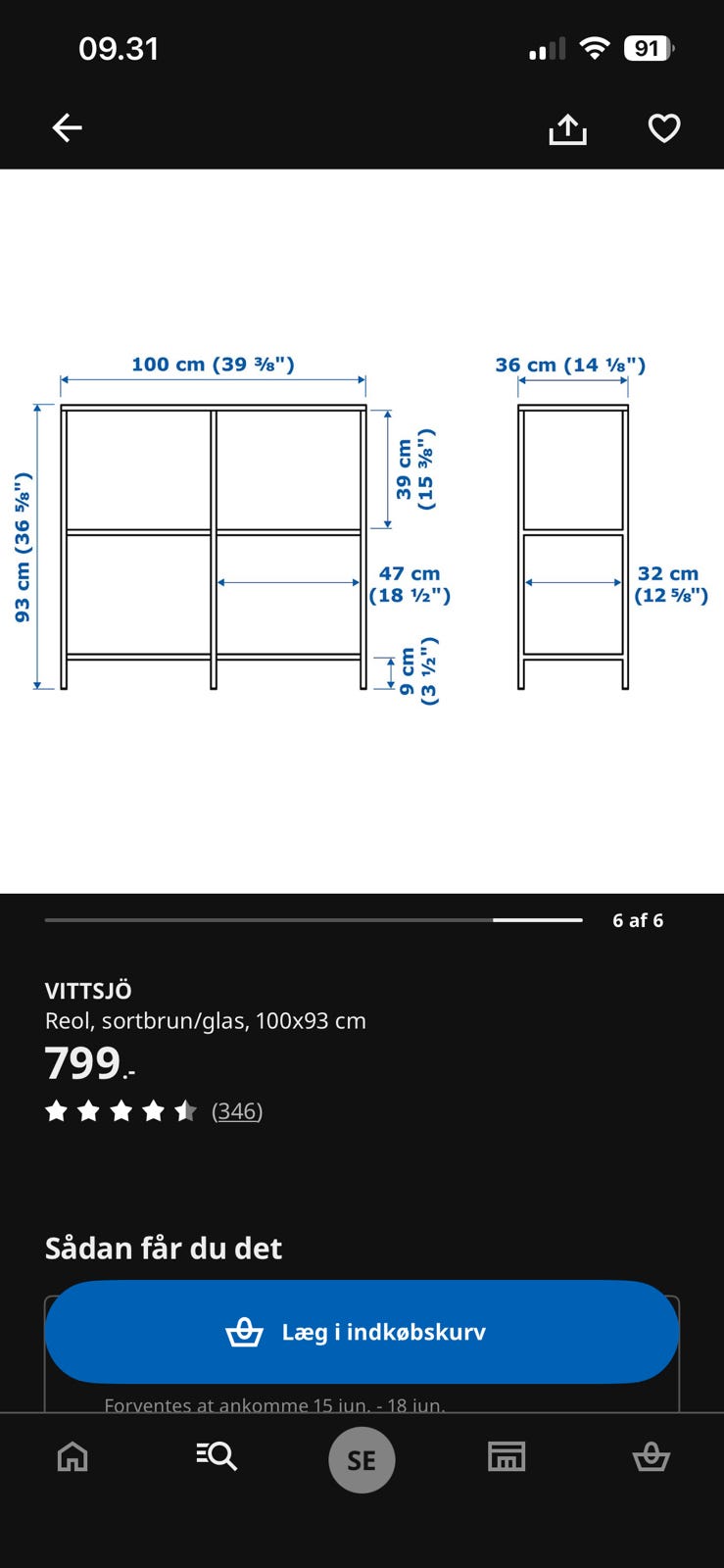Open the SE profile tab

(362, 1460)
